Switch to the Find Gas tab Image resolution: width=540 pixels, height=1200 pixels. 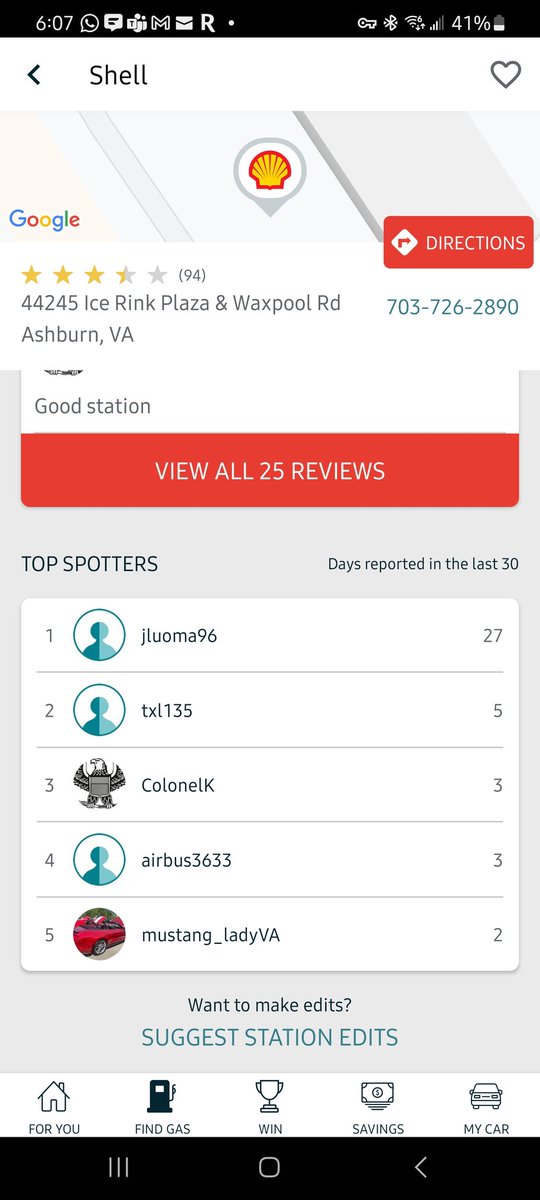pyautogui.click(x=162, y=1107)
